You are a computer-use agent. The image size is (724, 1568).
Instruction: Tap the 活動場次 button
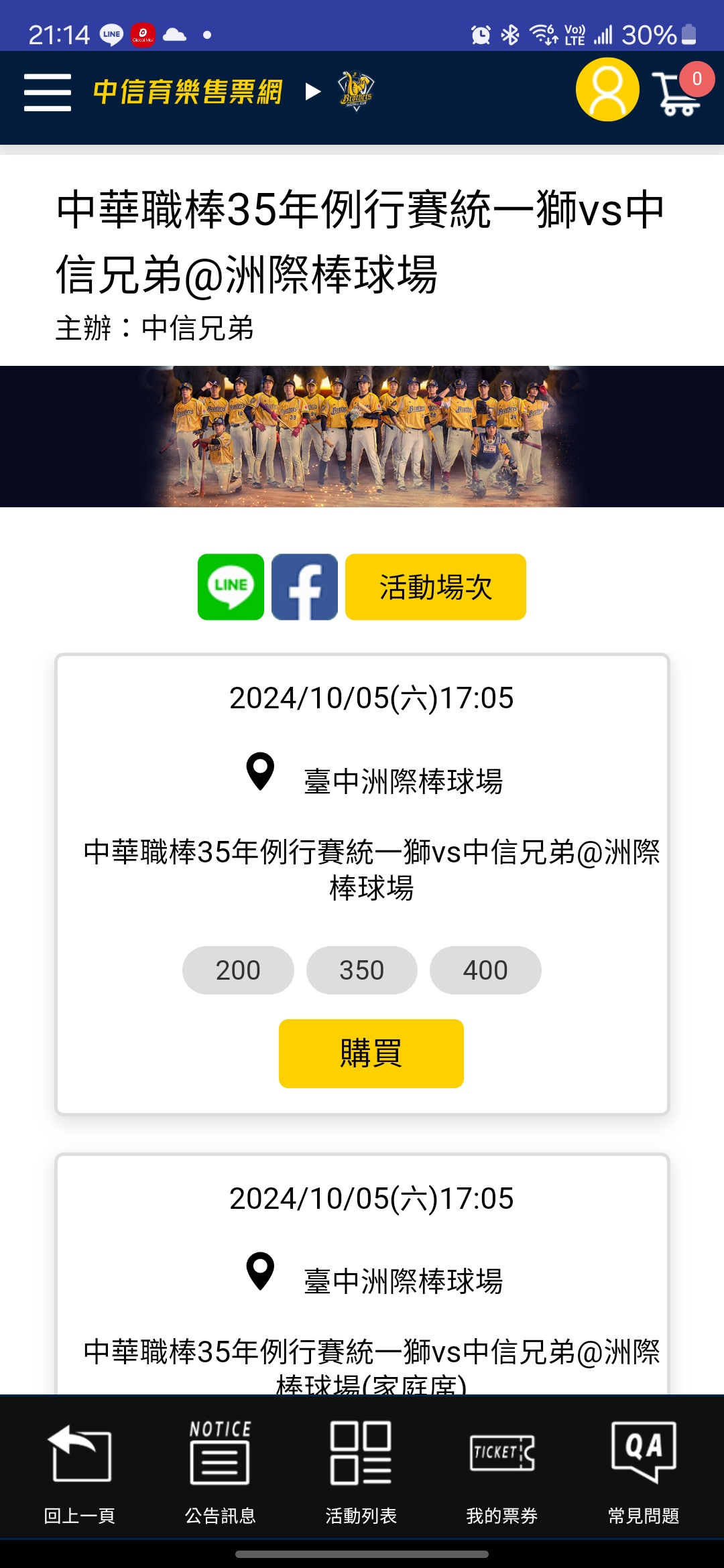tap(435, 587)
